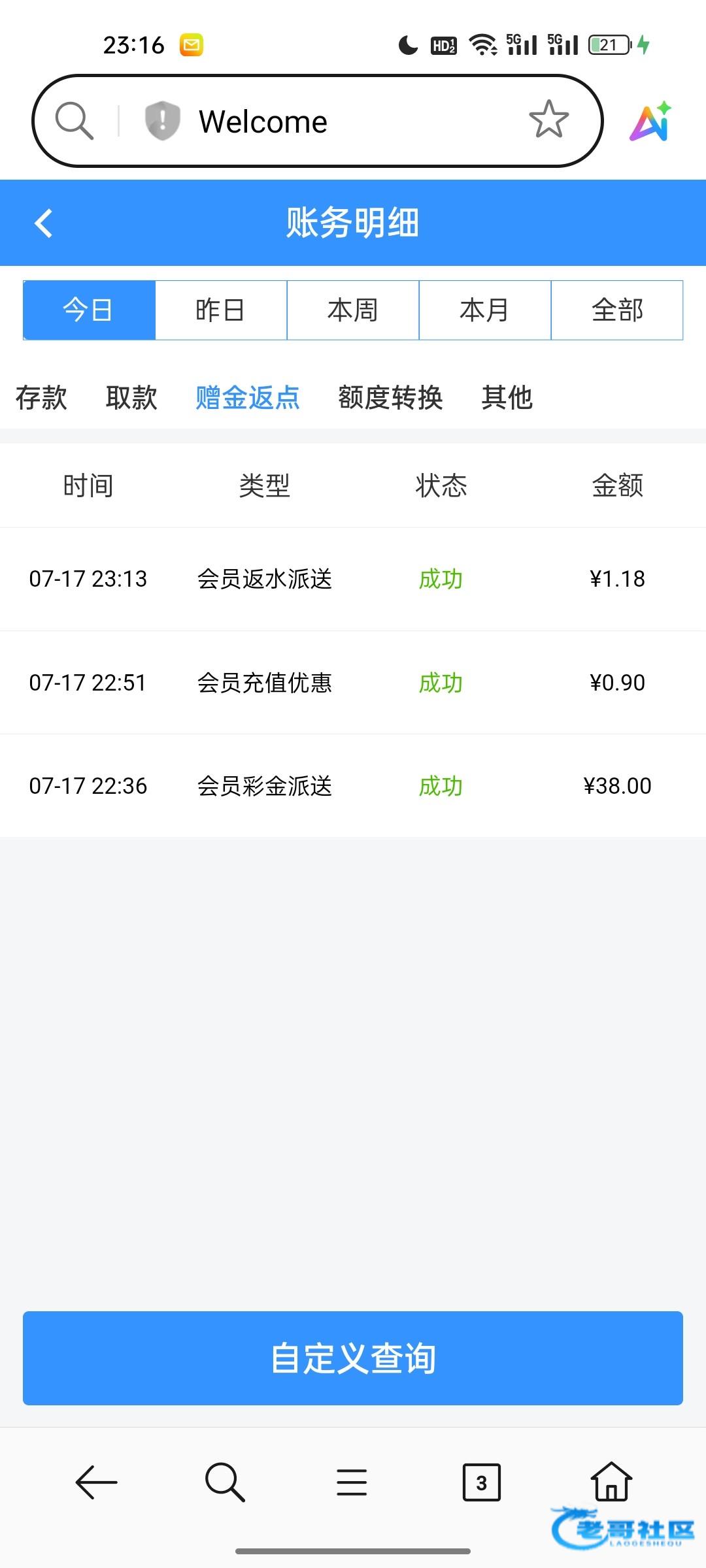Open the 其他 category
The width and height of the screenshot is (706, 1568).
click(x=507, y=397)
